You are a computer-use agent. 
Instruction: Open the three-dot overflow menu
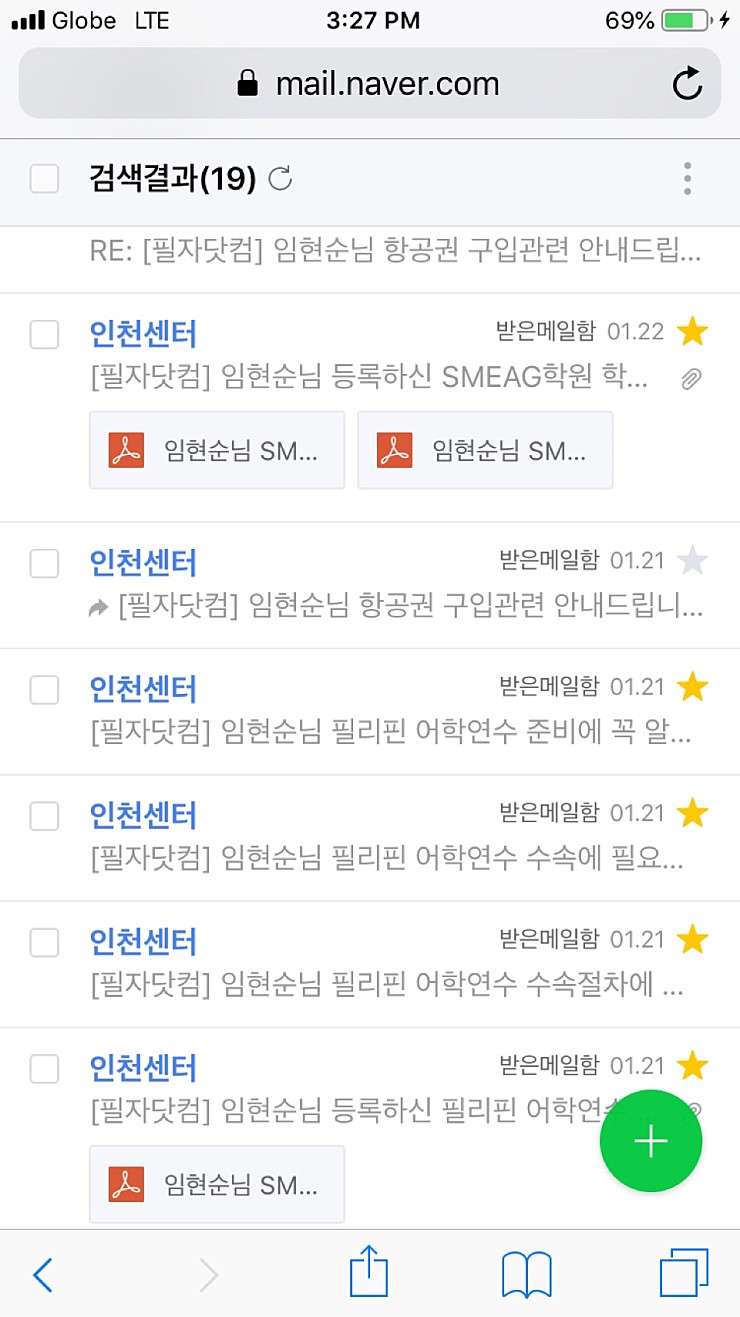pyautogui.click(x=687, y=179)
